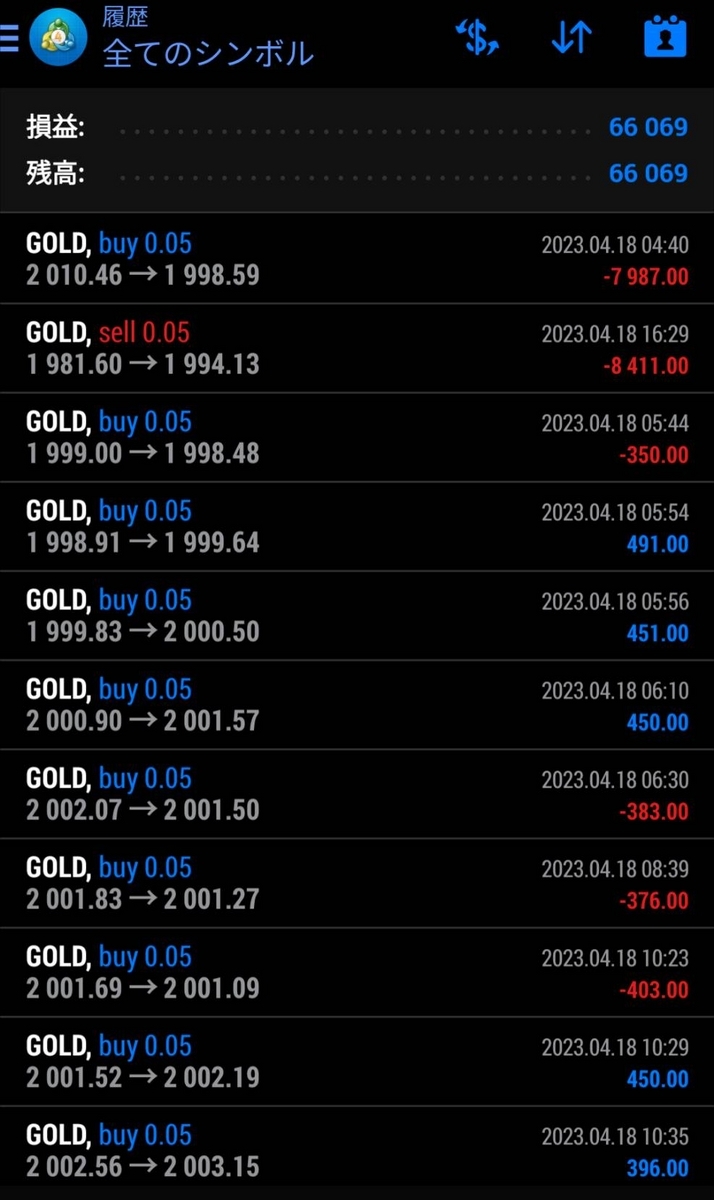
Task: Expand the GOLD sell trade at 16:29
Action: tap(357, 348)
